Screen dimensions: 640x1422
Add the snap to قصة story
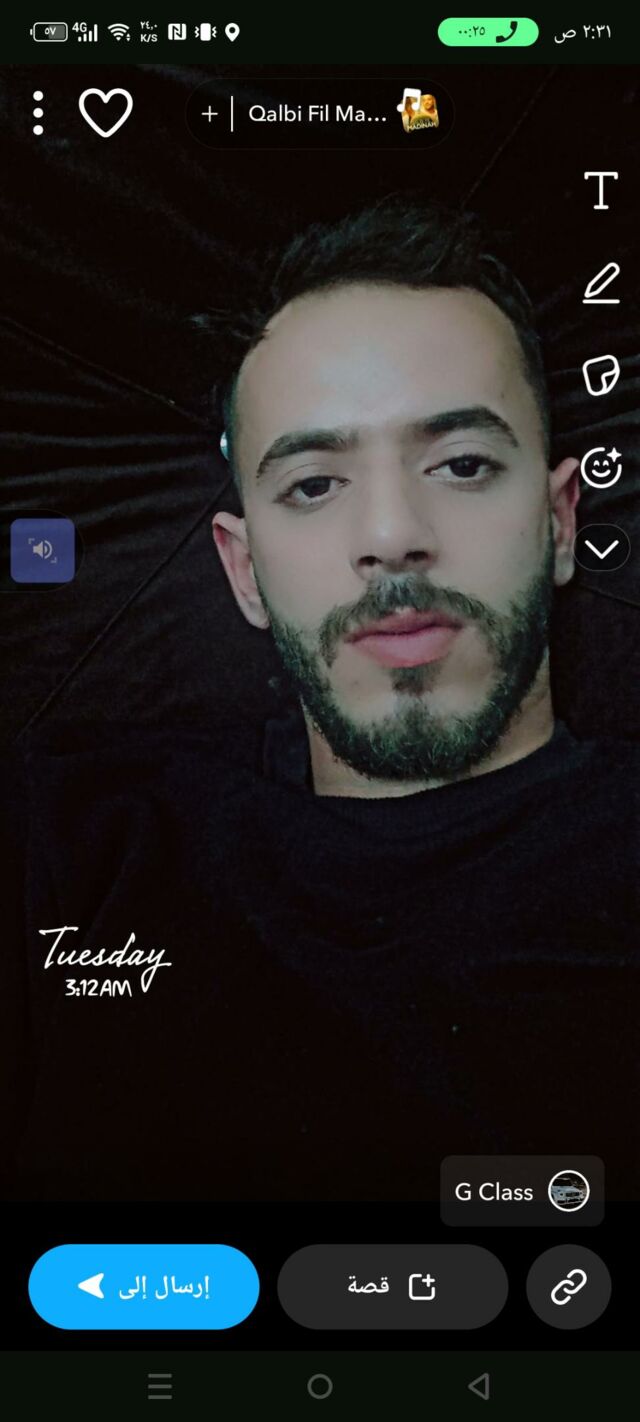click(392, 1287)
